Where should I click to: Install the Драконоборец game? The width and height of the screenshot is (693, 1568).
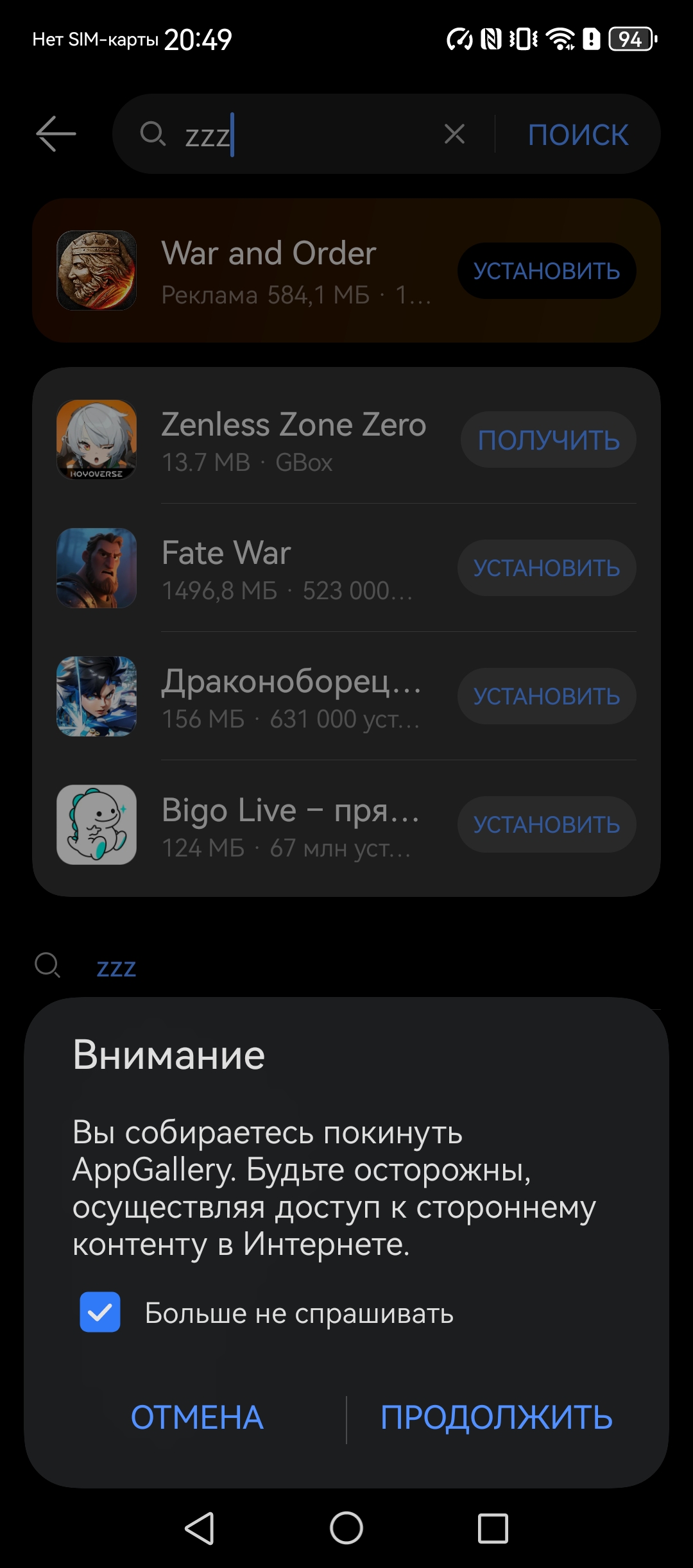(x=547, y=697)
